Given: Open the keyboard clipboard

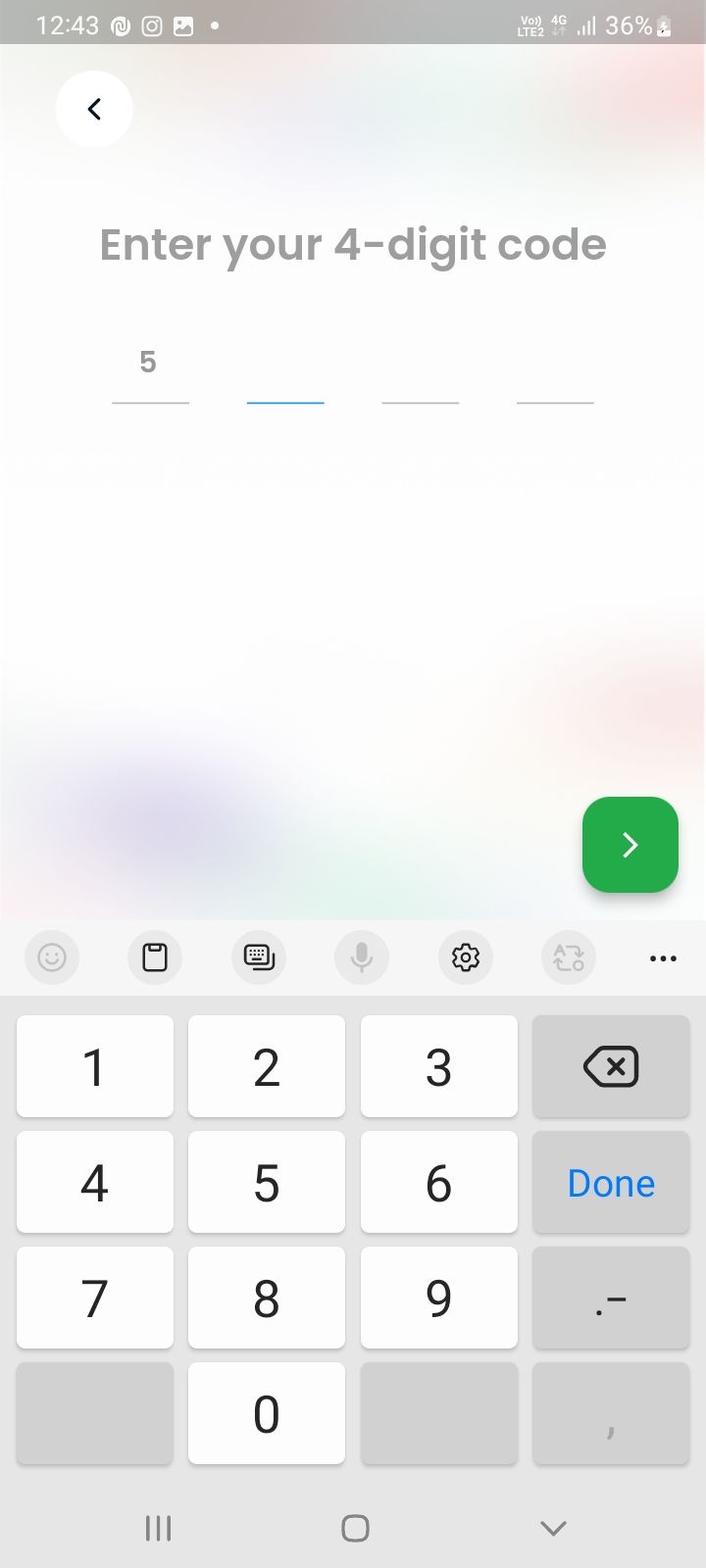Looking at the screenshot, I should 155,956.
